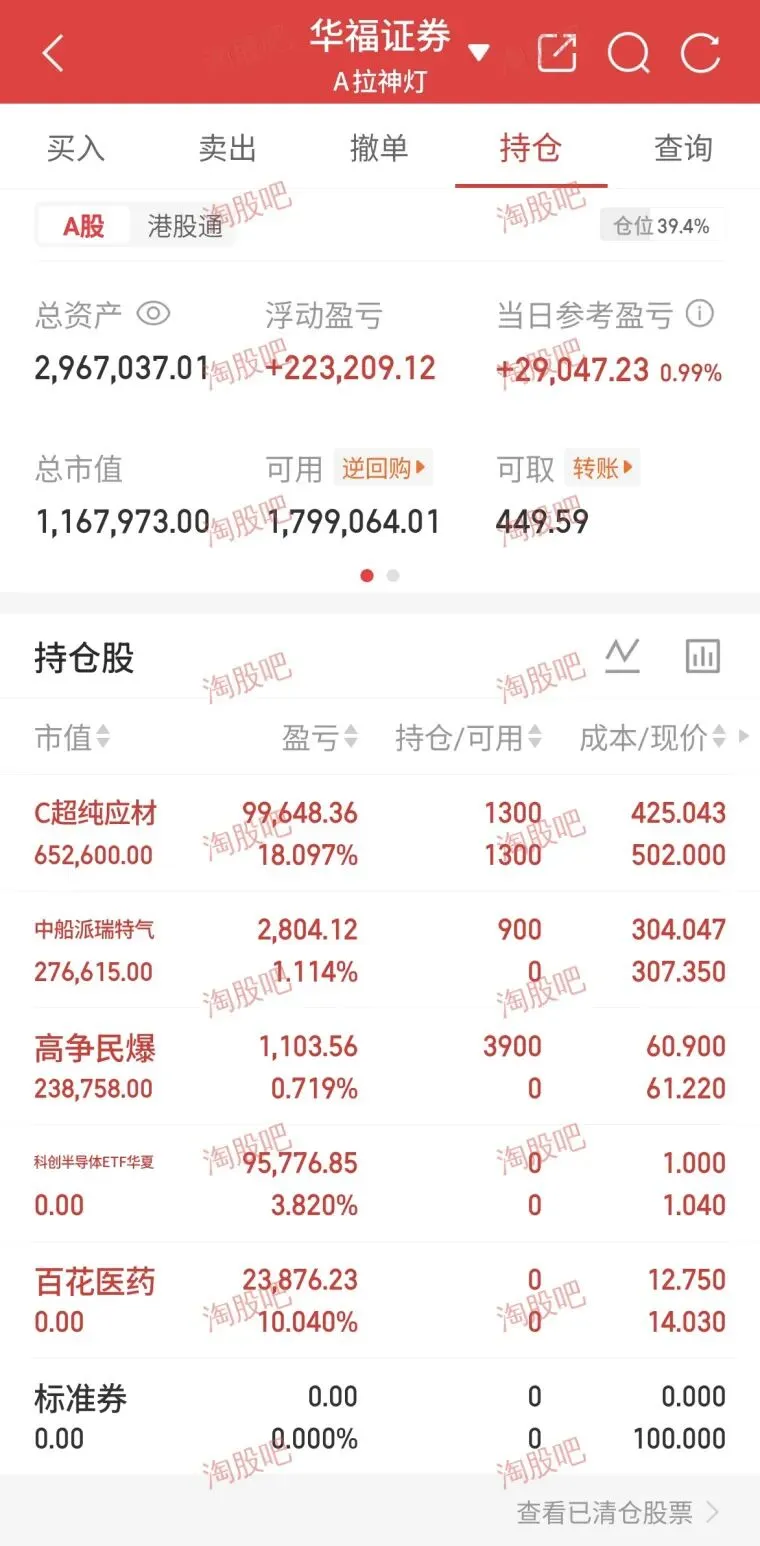Switch to the 买入 tab
The height and width of the screenshot is (1546, 760).
pyautogui.click(x=76, y=148)
